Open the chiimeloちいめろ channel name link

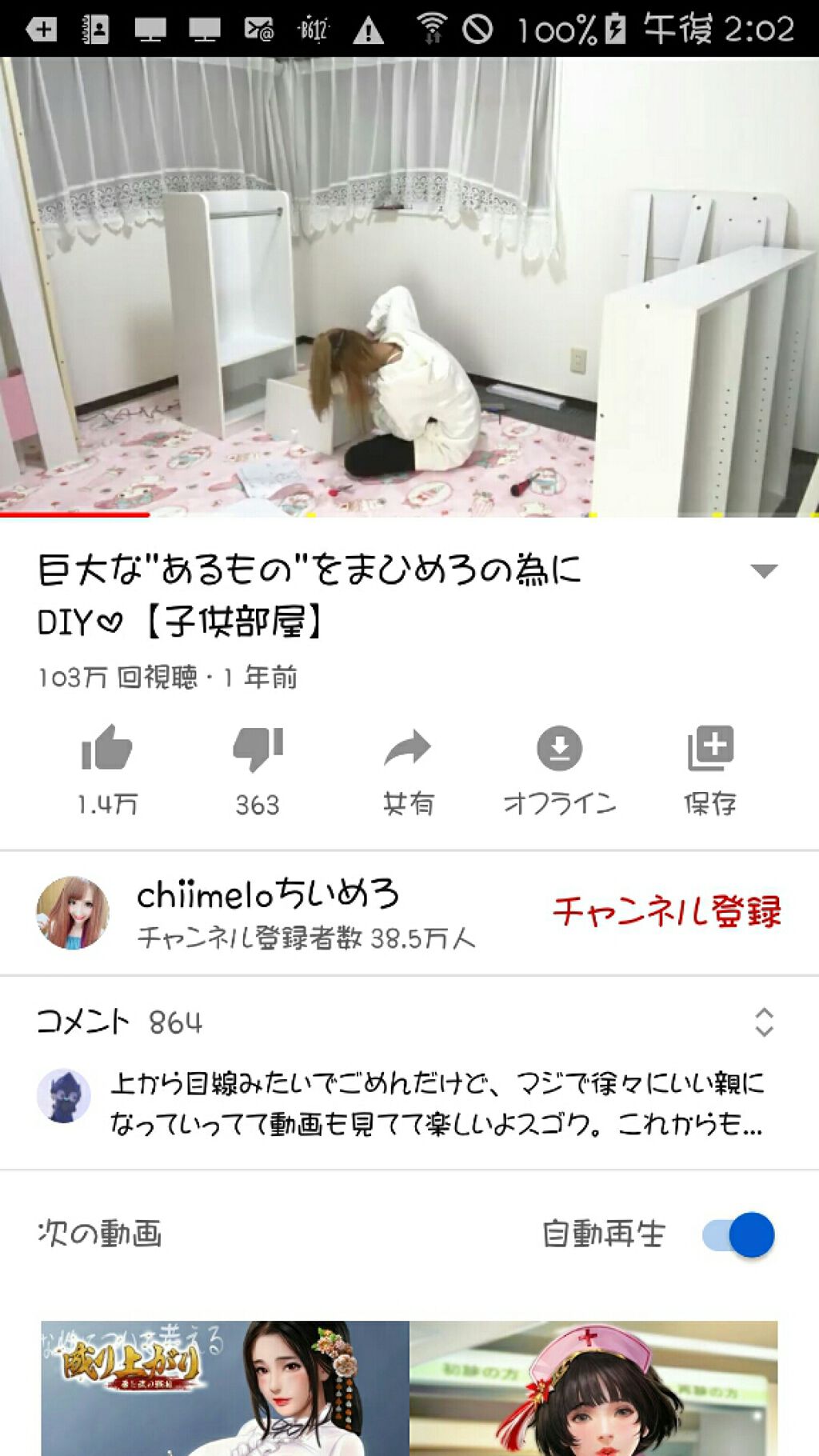click(x=272, y=896)
